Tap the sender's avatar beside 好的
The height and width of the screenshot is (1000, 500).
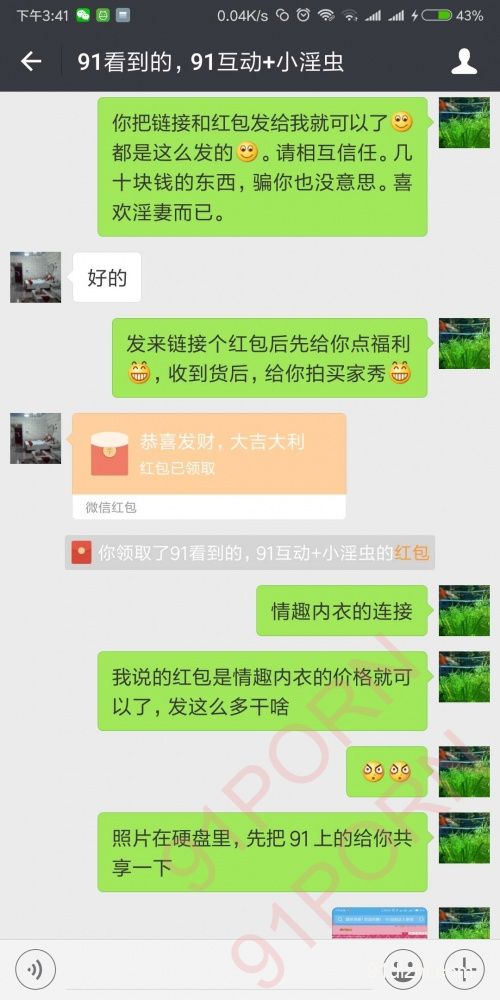pos(36,277)
